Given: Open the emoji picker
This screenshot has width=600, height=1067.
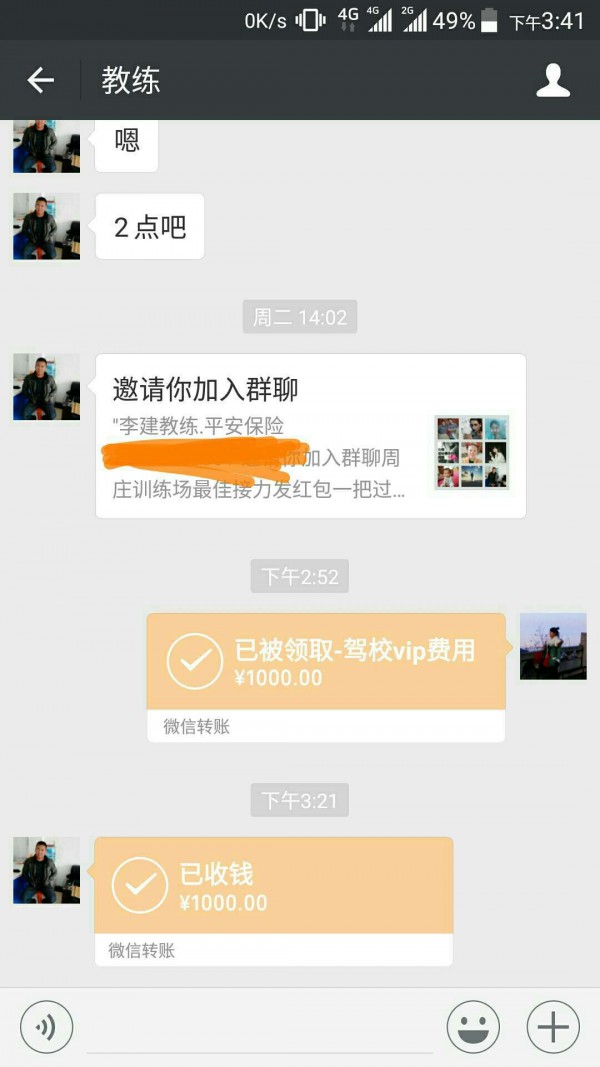Looking at the screenshot, I should (473, 1026).
